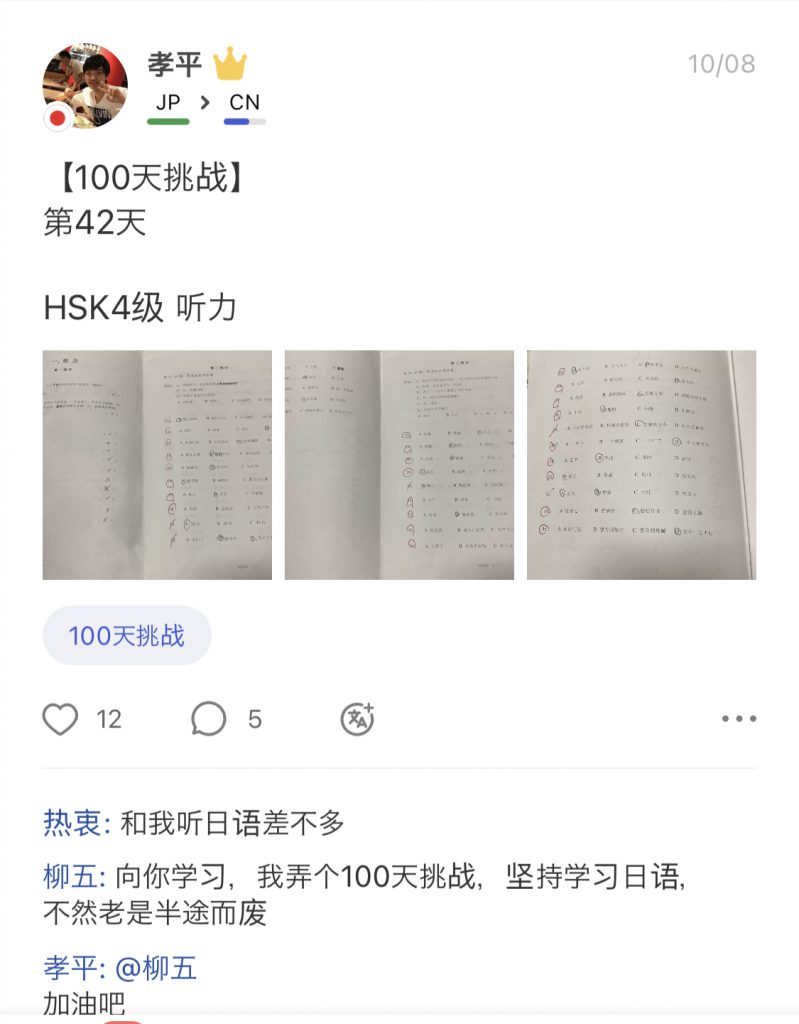View the second exam sheet photo

[399, 465]
